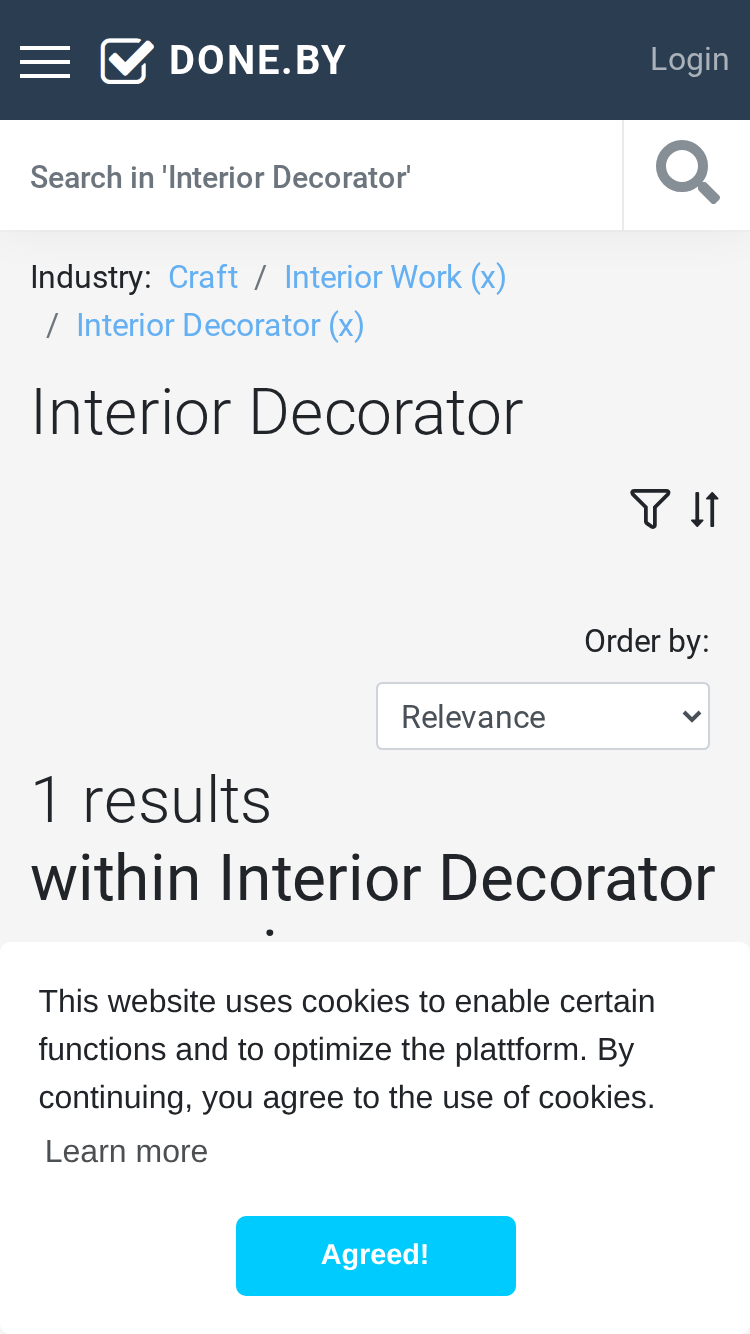750x1334 pixels.
Task: Open the funnel filter icon
Action: coord(650,509)
